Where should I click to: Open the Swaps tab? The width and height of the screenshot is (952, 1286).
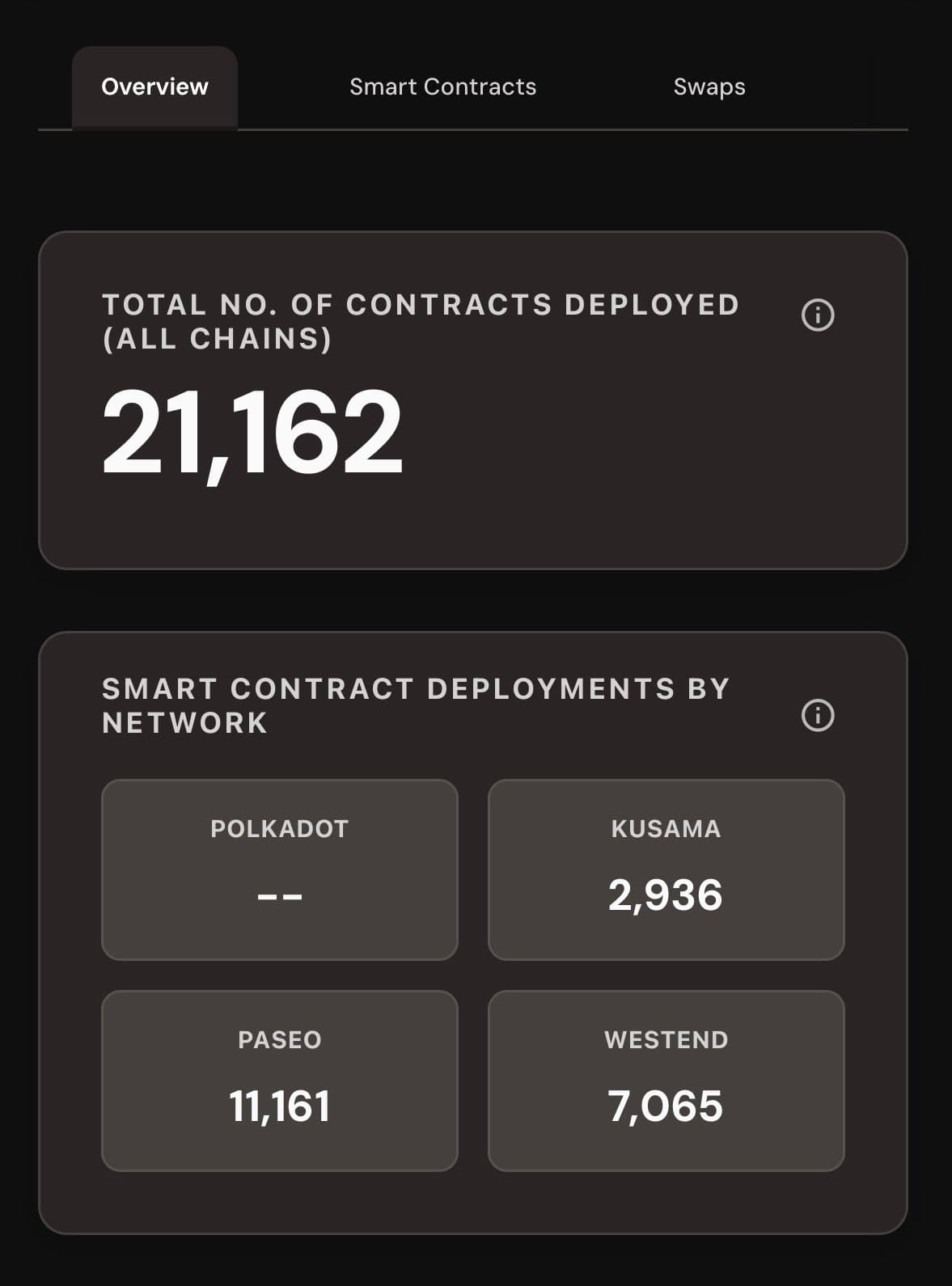pos(709,86)
